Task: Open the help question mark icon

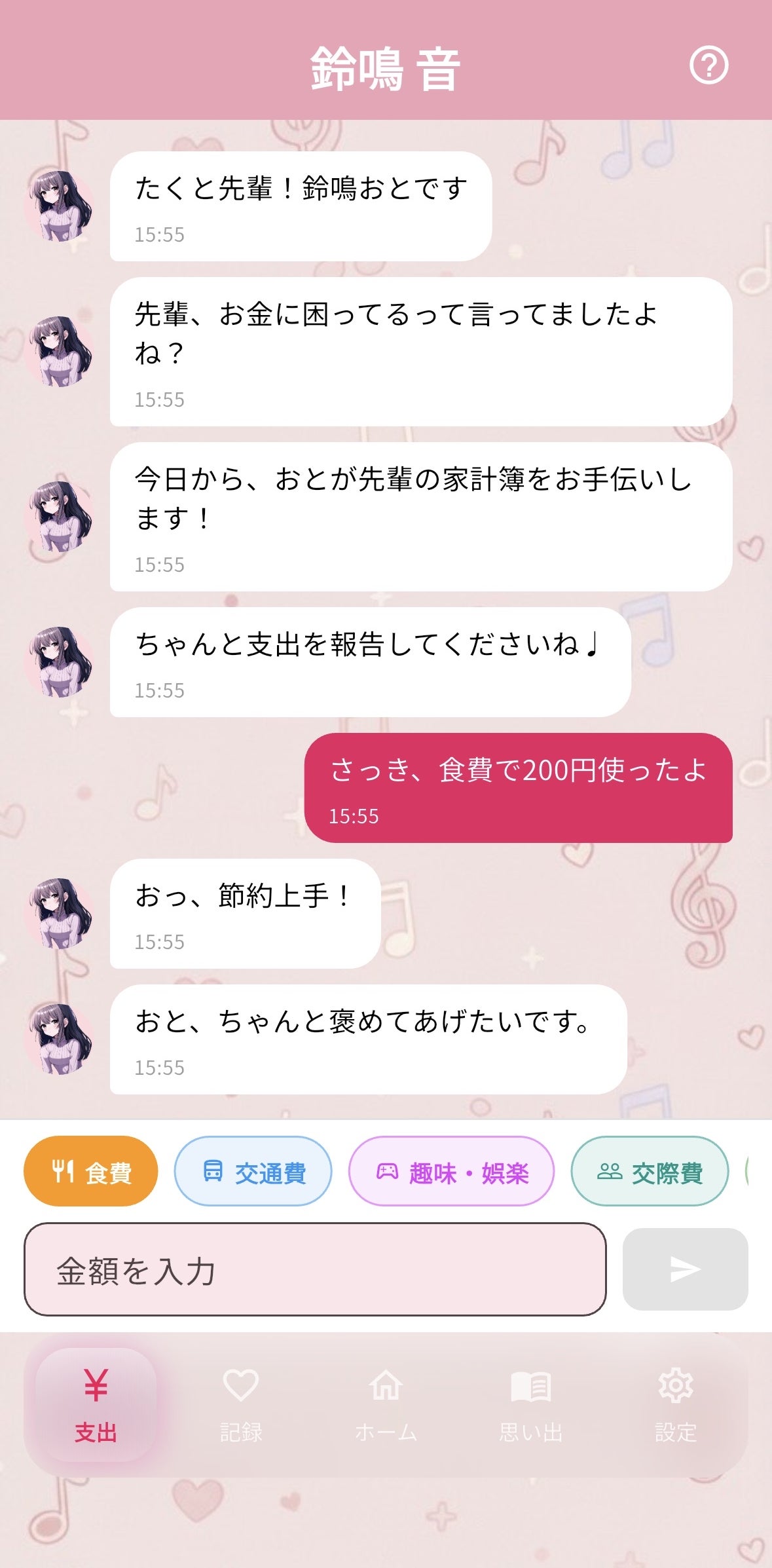Action: [x=708, y=65]
